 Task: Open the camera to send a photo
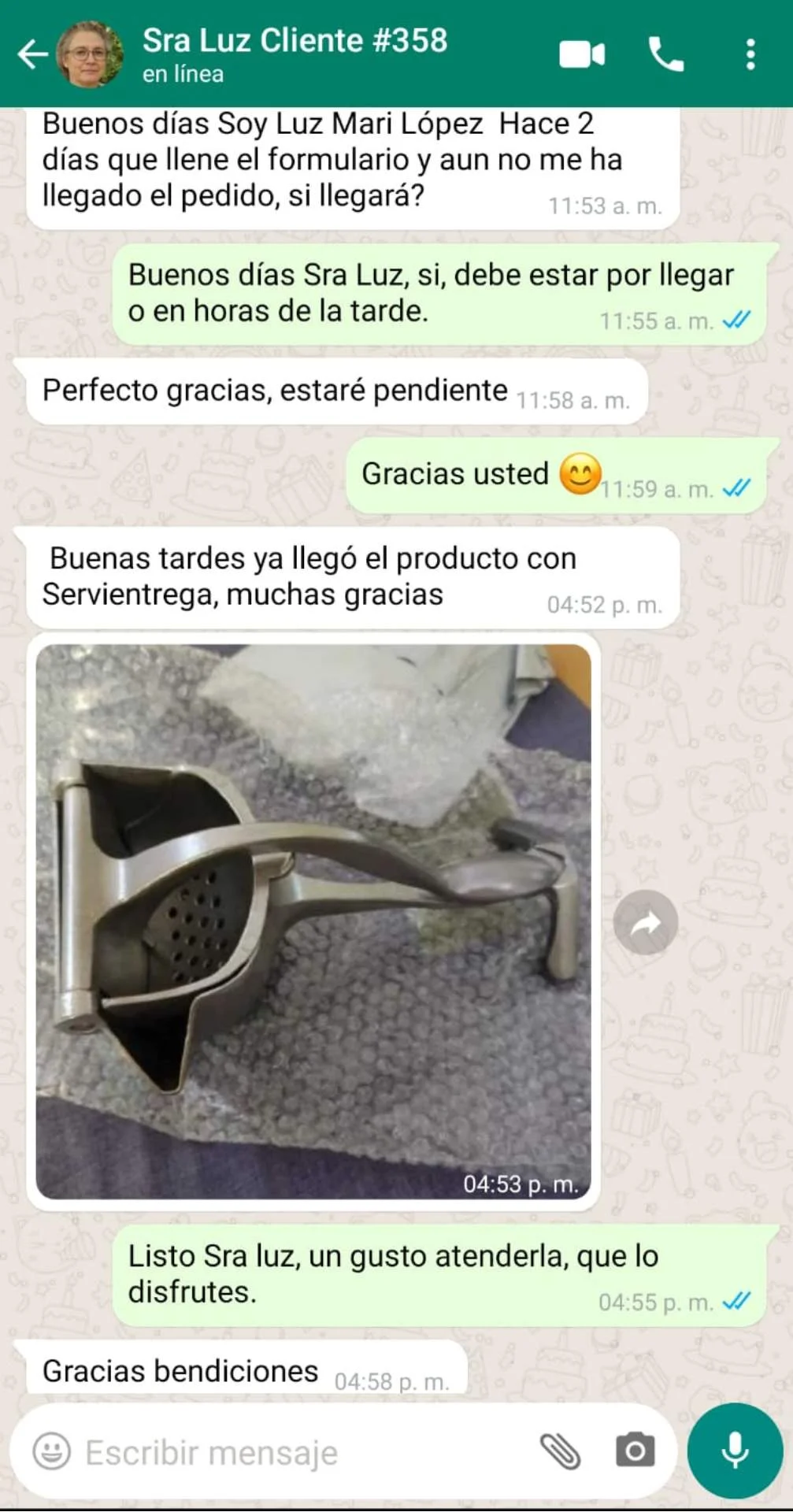[x=635, y=1451]
